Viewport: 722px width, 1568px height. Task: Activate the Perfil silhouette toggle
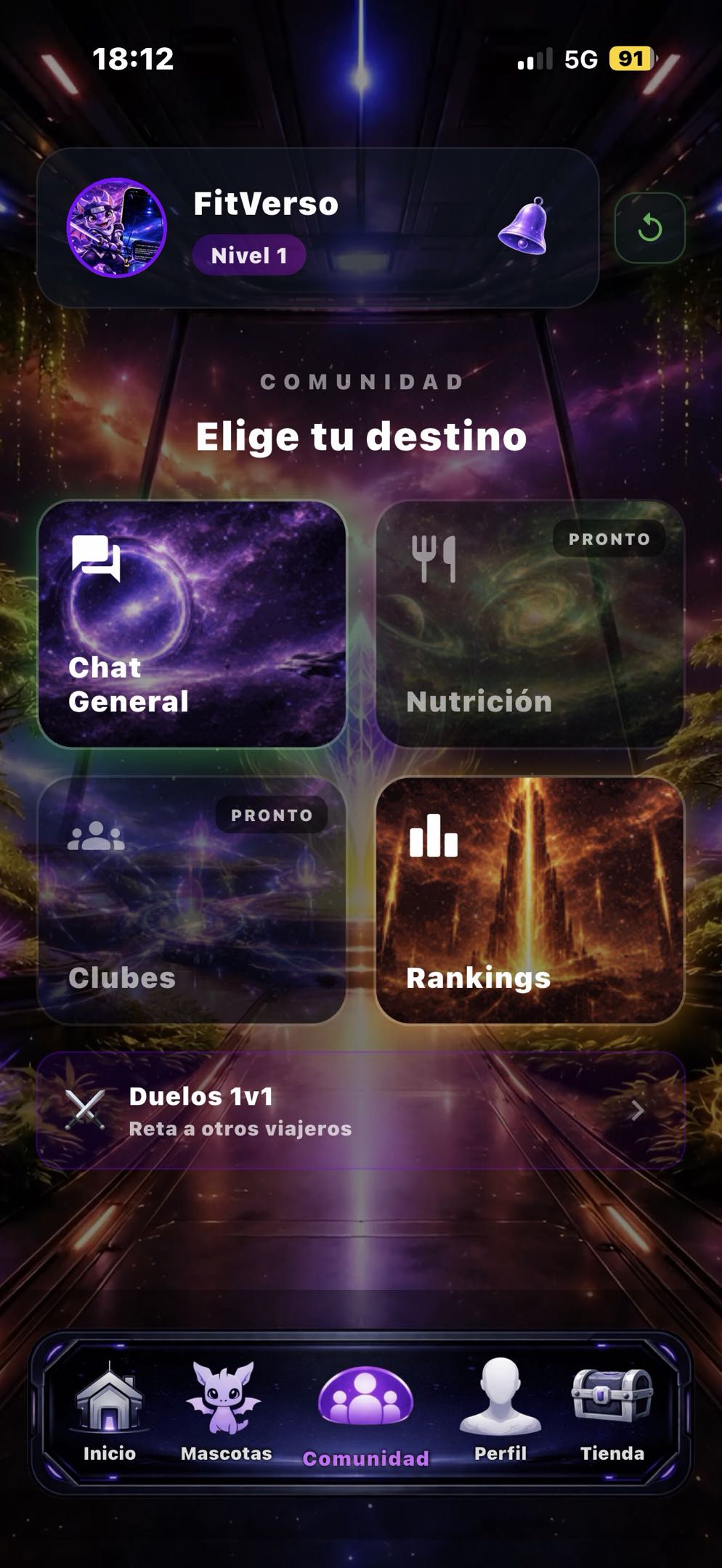500,1397
